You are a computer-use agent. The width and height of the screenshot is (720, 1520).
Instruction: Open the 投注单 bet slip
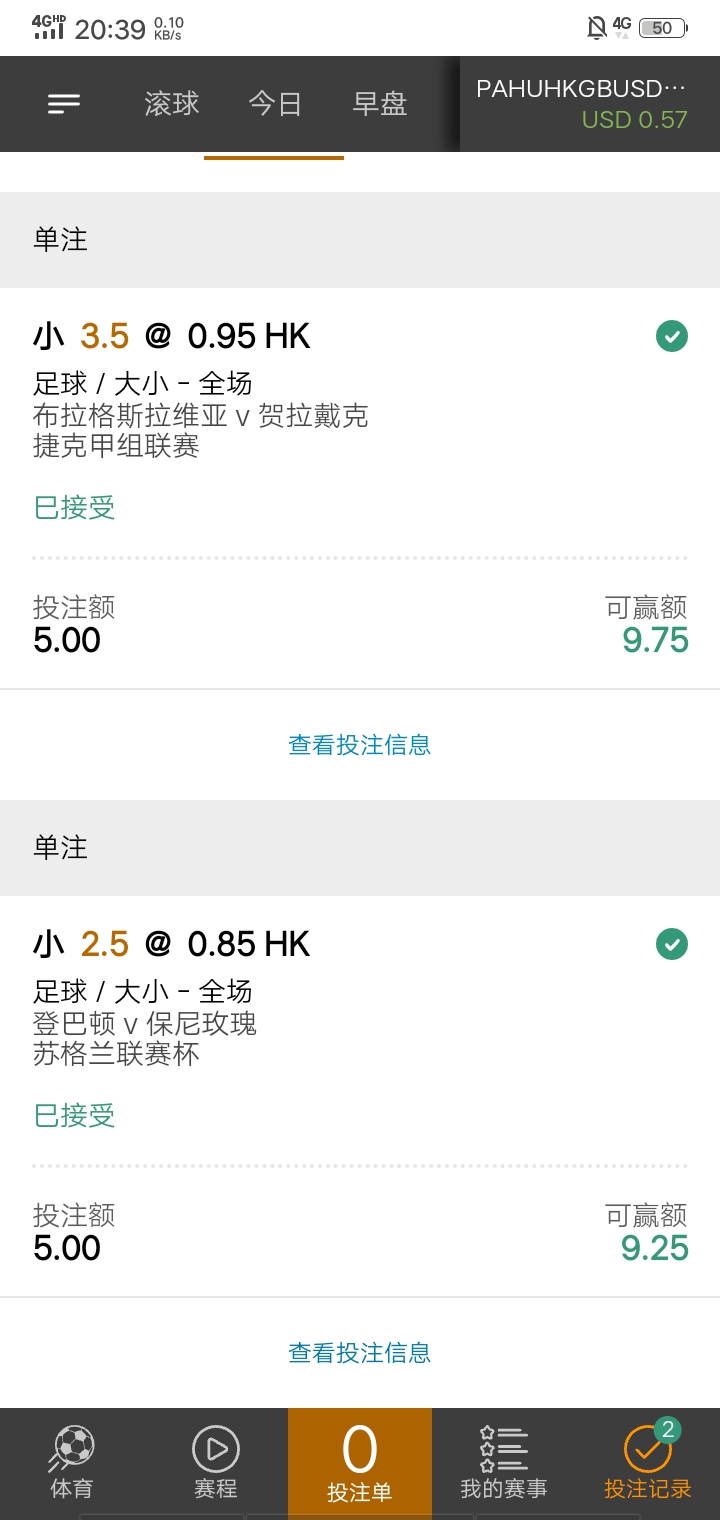(360, 1462)
